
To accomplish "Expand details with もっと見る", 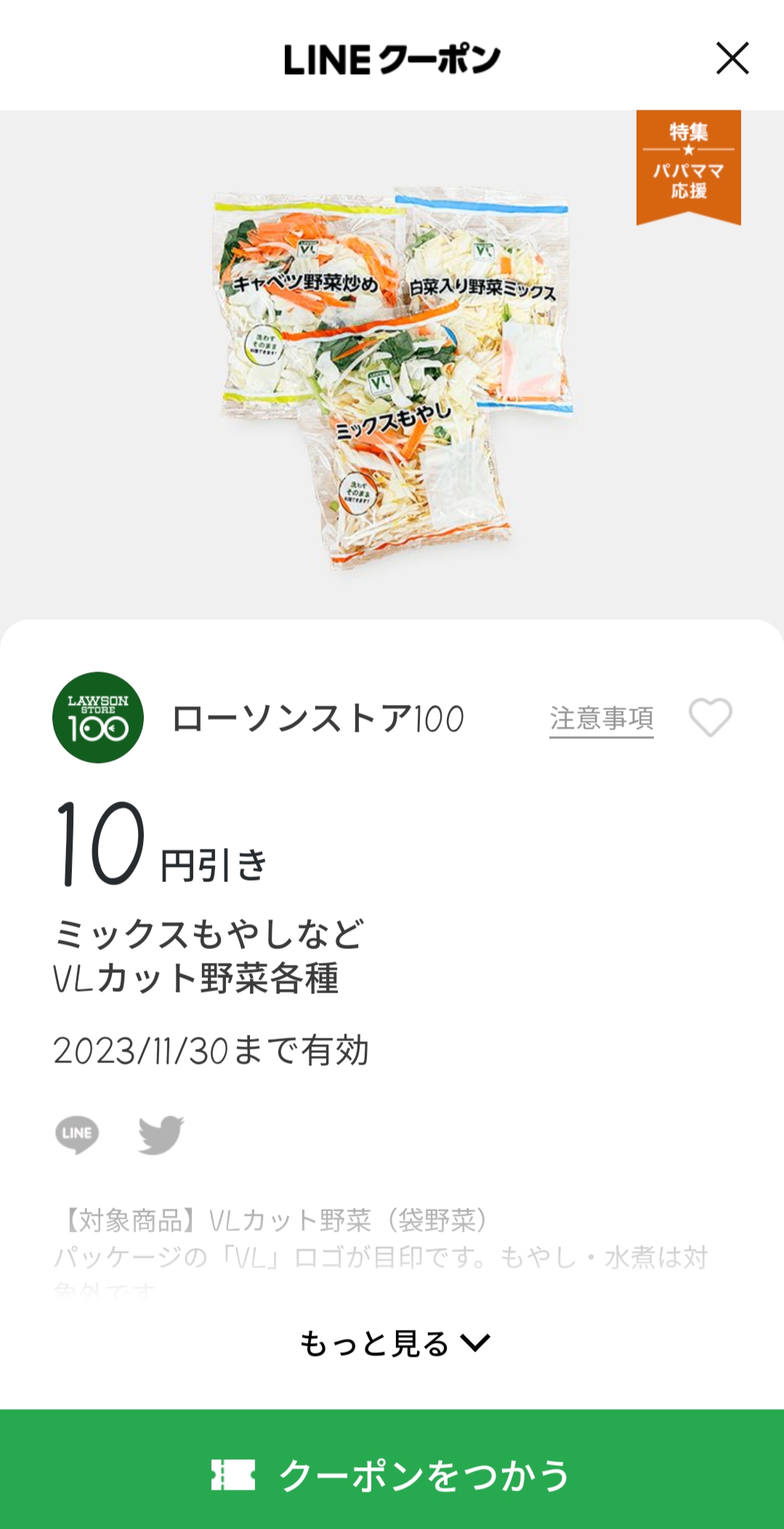I will (395, 1344).
